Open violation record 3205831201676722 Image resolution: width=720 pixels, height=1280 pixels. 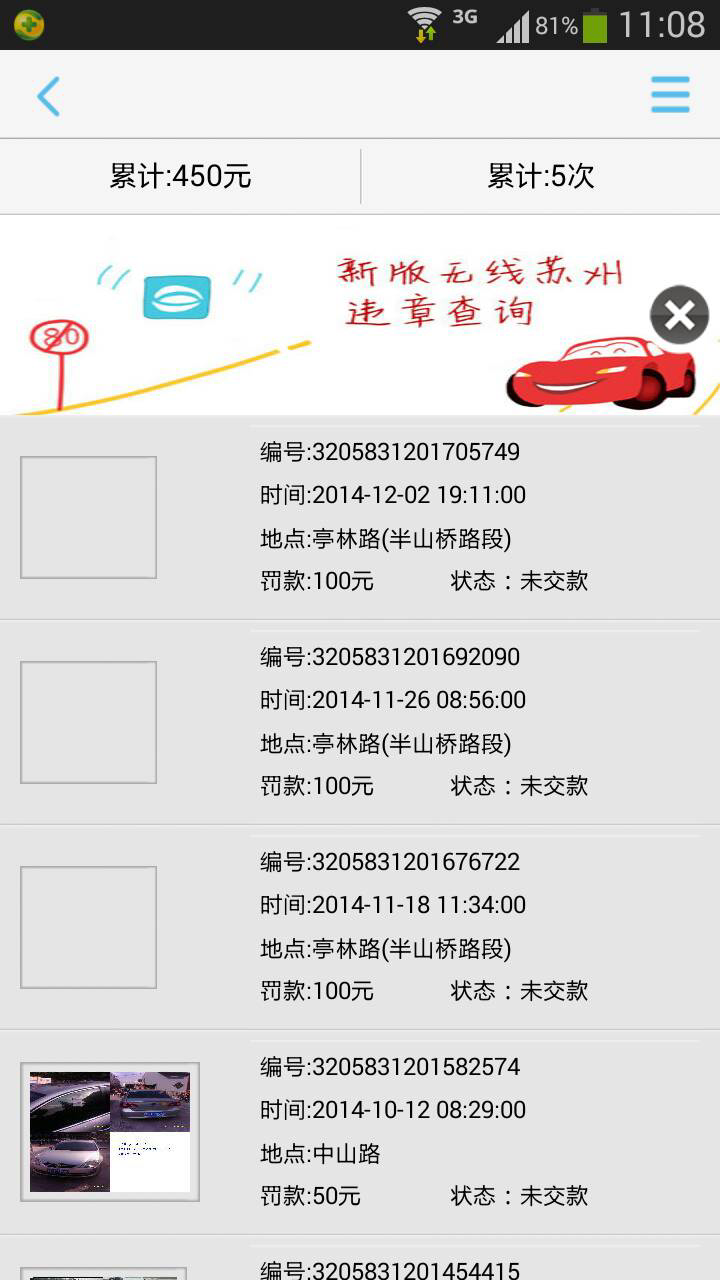[360, 928]
